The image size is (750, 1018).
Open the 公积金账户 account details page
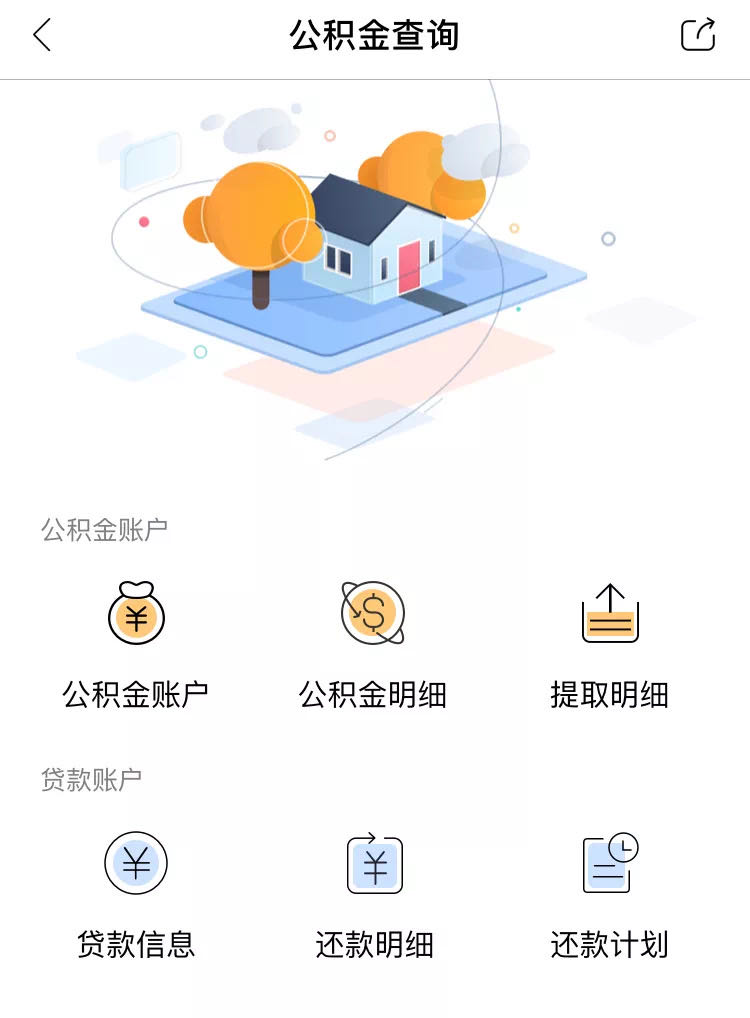tap(137, 691)
